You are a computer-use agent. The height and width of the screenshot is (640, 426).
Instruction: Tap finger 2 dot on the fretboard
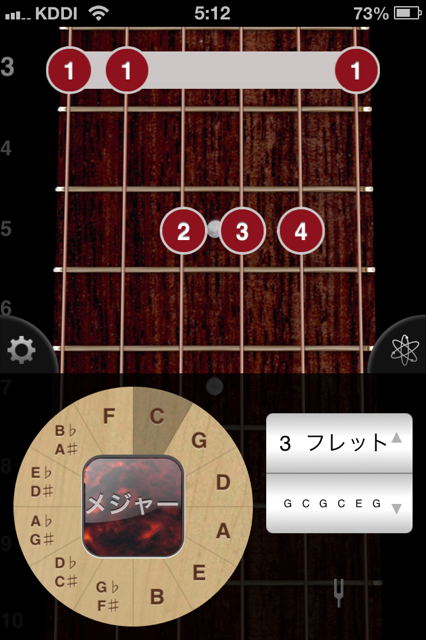point(184,231)
